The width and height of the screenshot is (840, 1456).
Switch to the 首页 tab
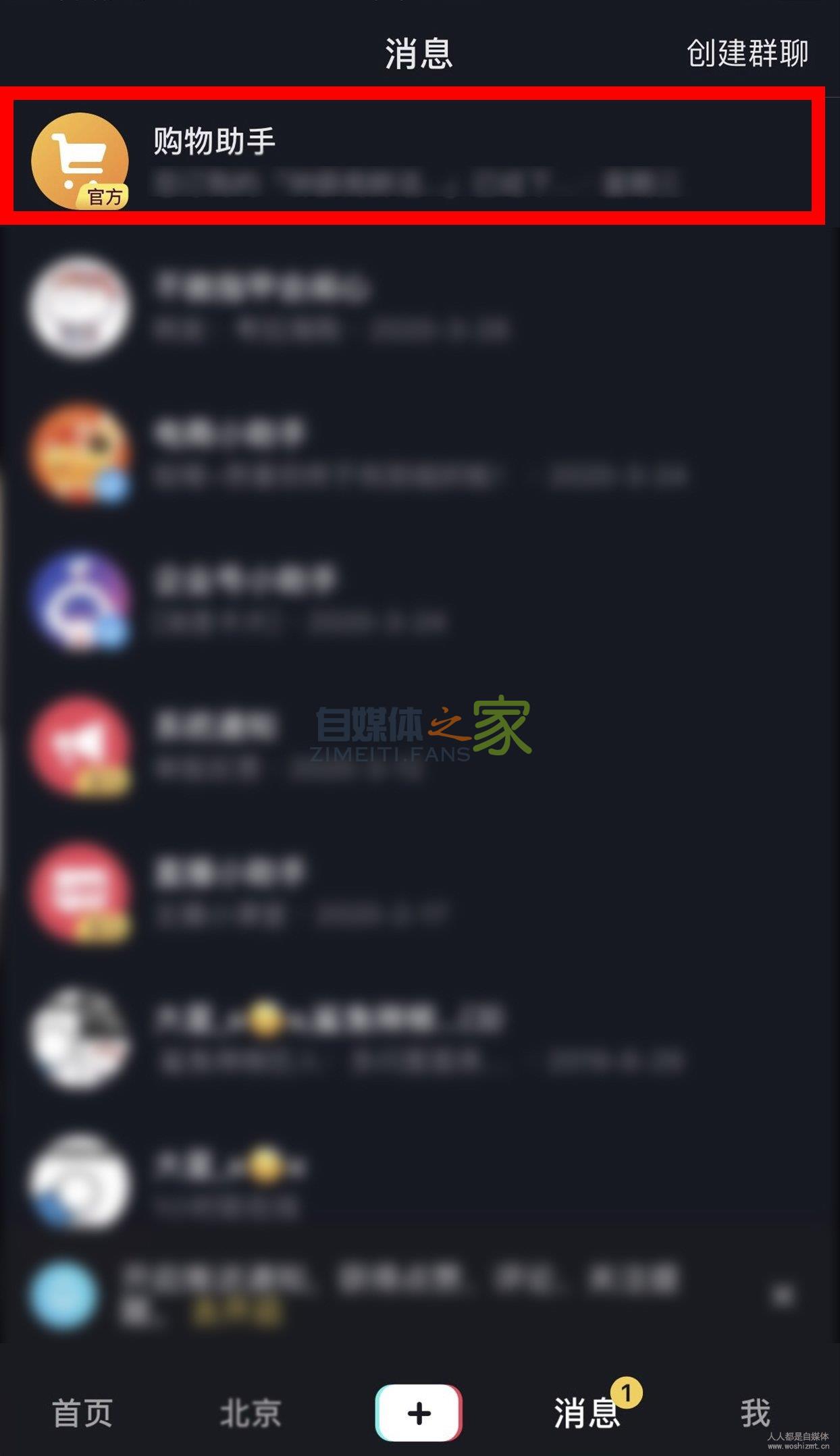[82, 1413]
